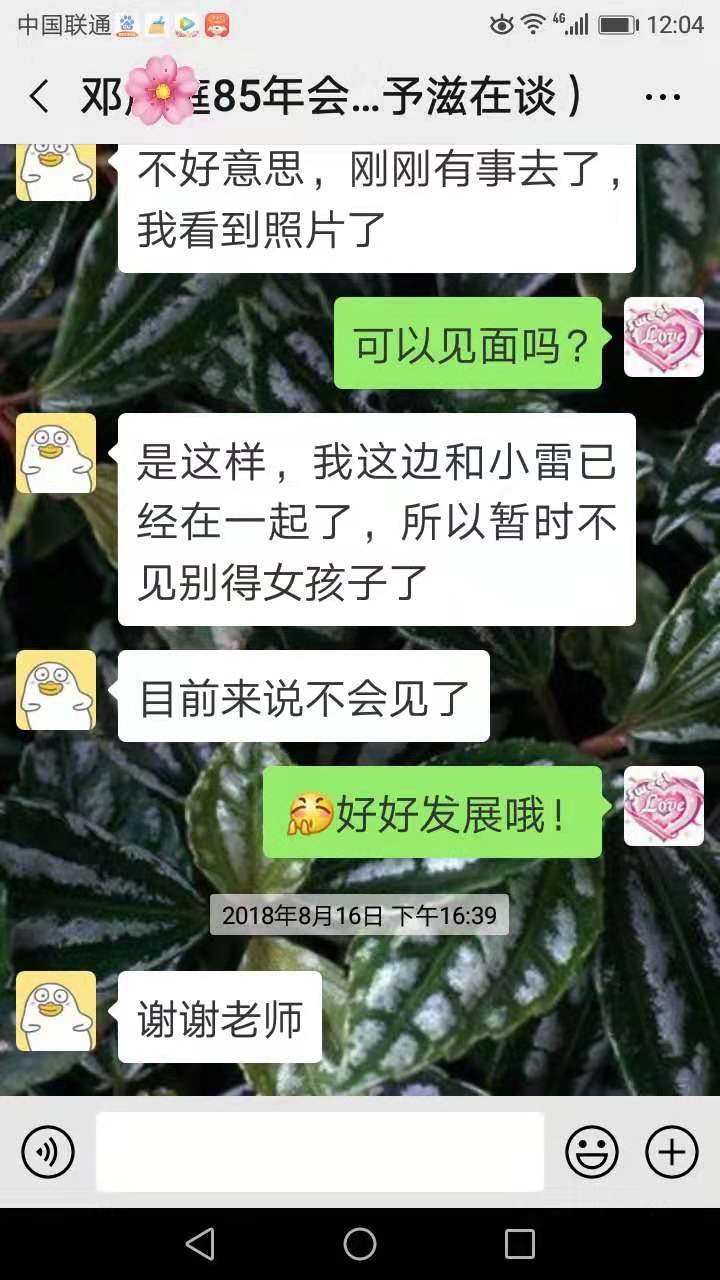The width and height of the screenshot is (720, 1280).
Task: Open heart avatar beside 可以见面吗？
Action: 663,337
